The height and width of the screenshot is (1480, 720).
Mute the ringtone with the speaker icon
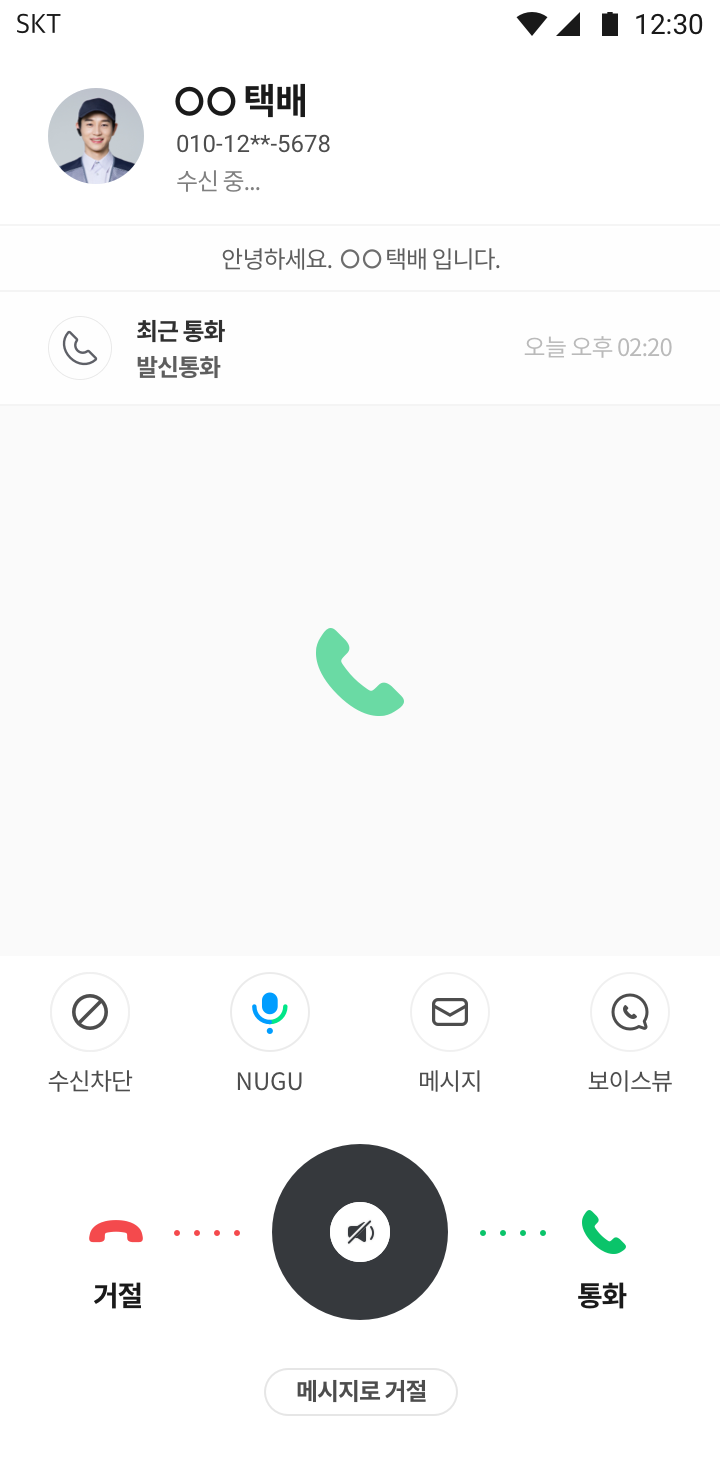click(x=360, y=1232)
